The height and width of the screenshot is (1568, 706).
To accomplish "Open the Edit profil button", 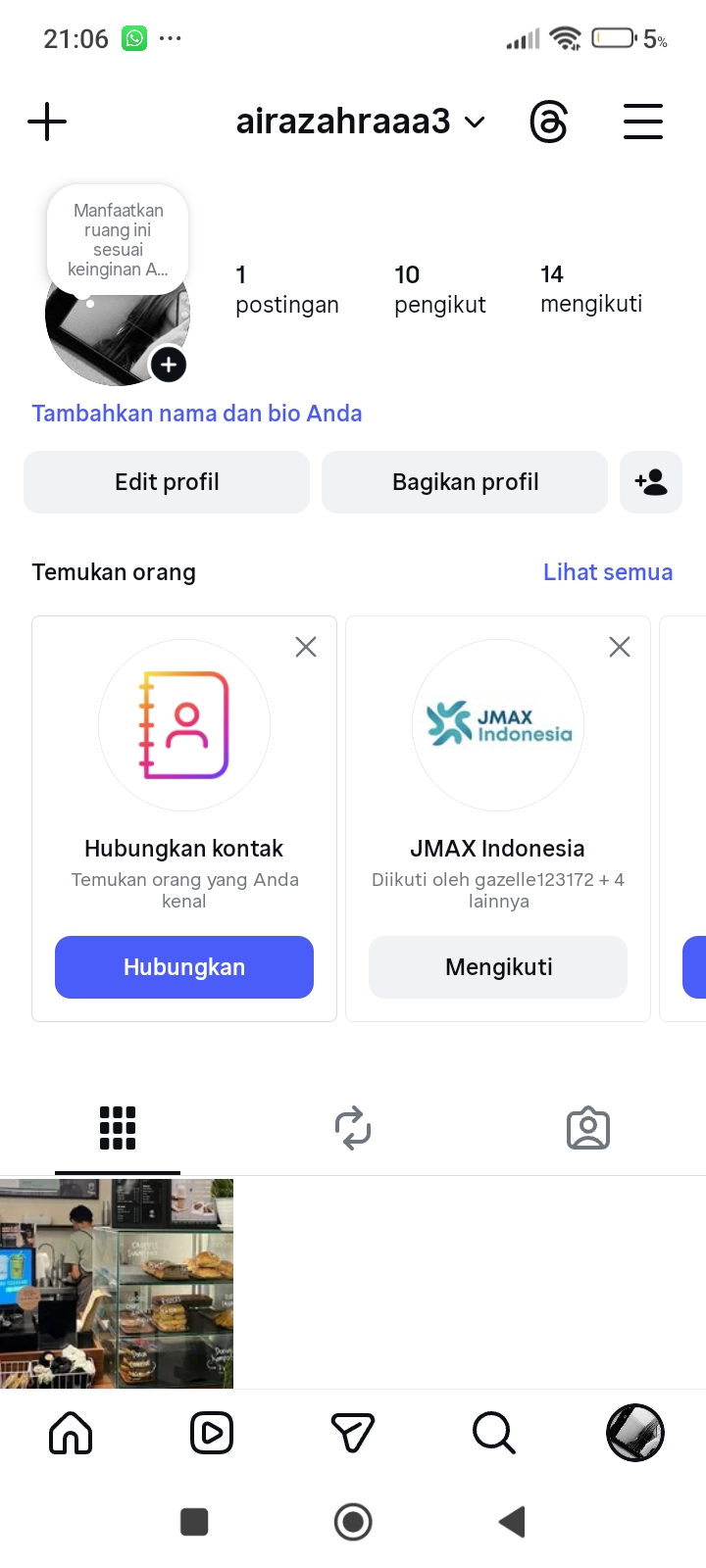I will 167,482.
